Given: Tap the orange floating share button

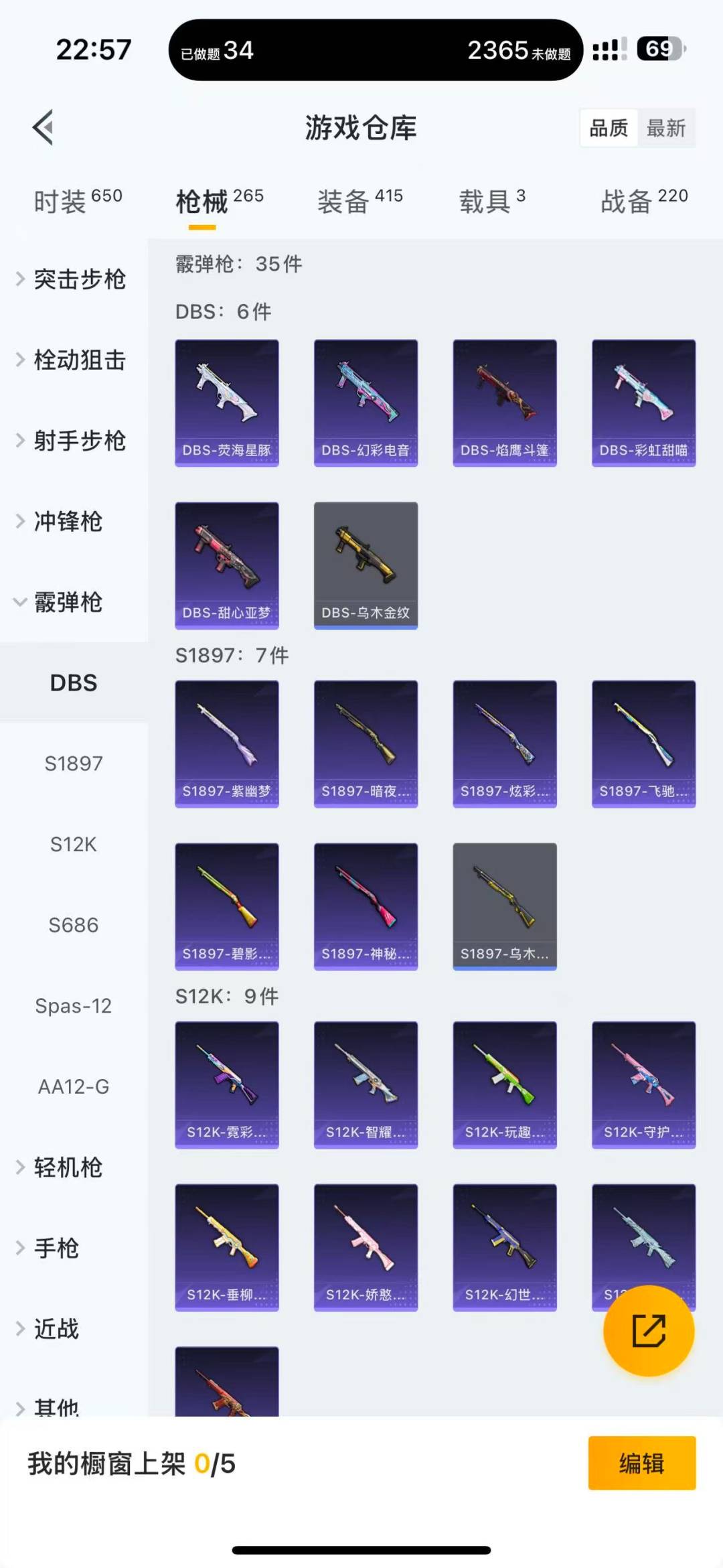Looking at the screenshot, I should click(649, 1330).
